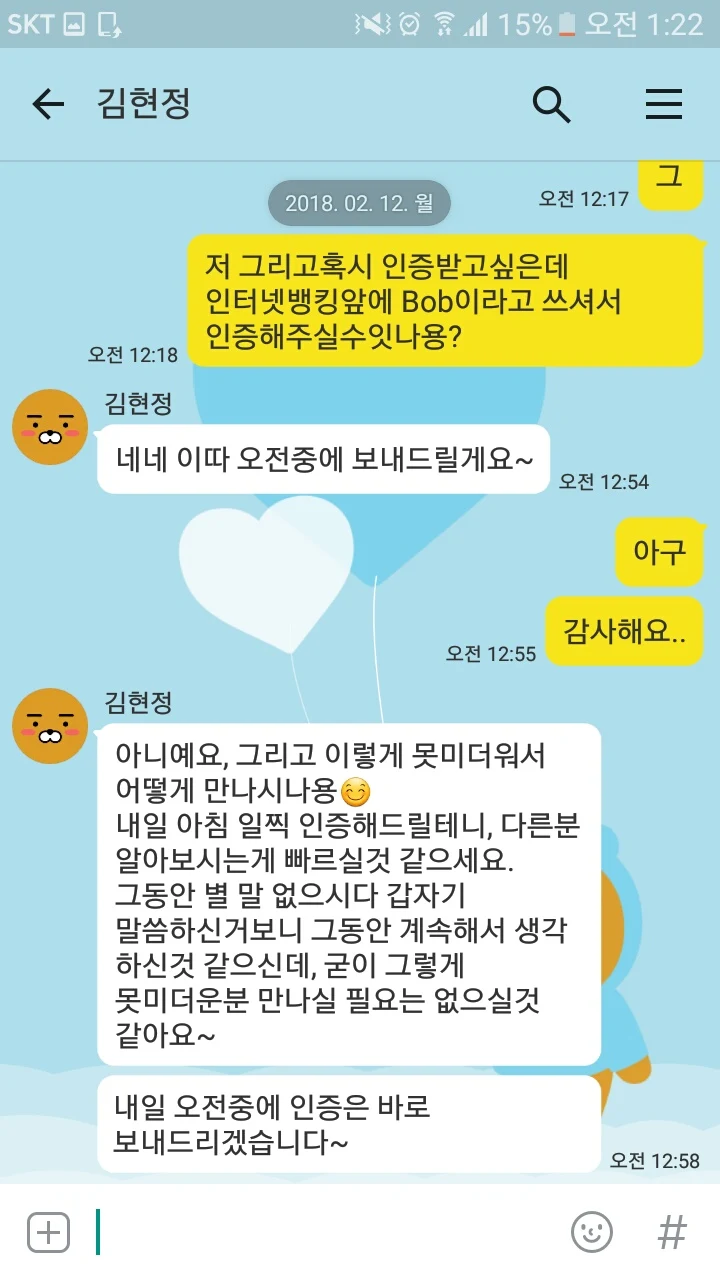
Task: Open the emoticon picker
Action: coord(591,1232)
